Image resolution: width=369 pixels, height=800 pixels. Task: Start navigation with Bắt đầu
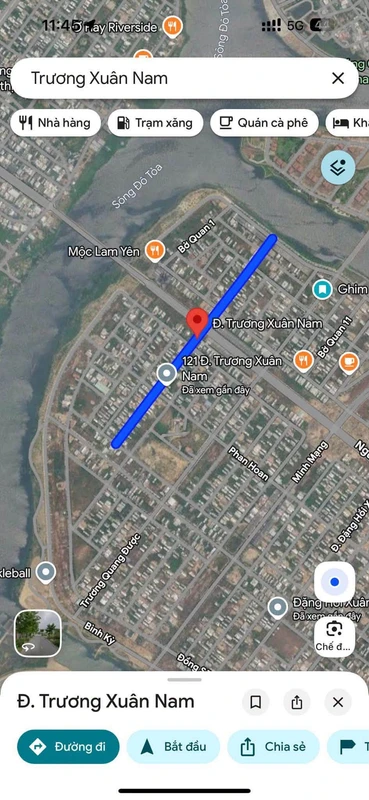[x=174, y=746]
